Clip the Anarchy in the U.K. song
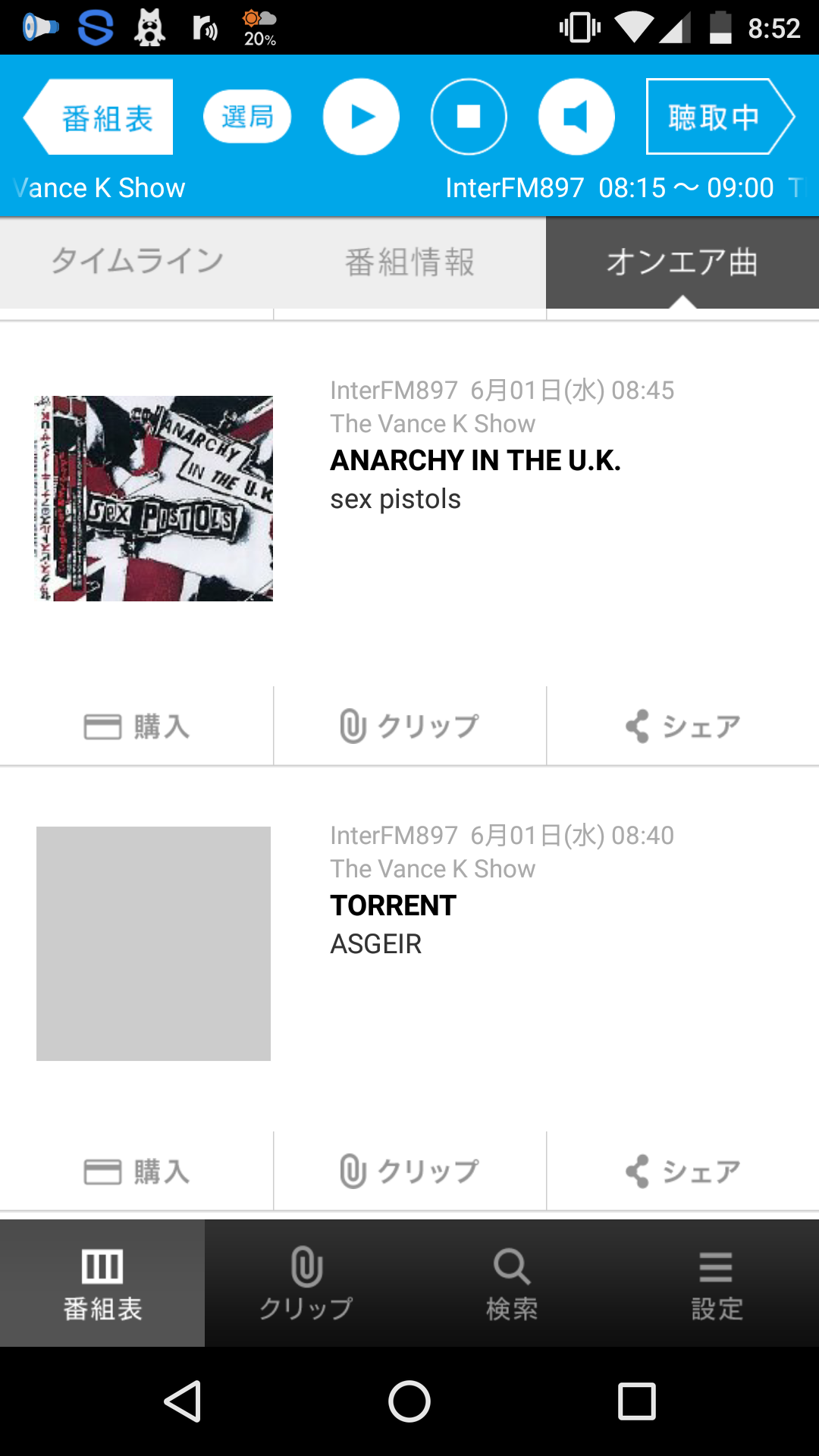Image resolution: width=819 pixels, height=1456 pixels. [x=409, y=726]
